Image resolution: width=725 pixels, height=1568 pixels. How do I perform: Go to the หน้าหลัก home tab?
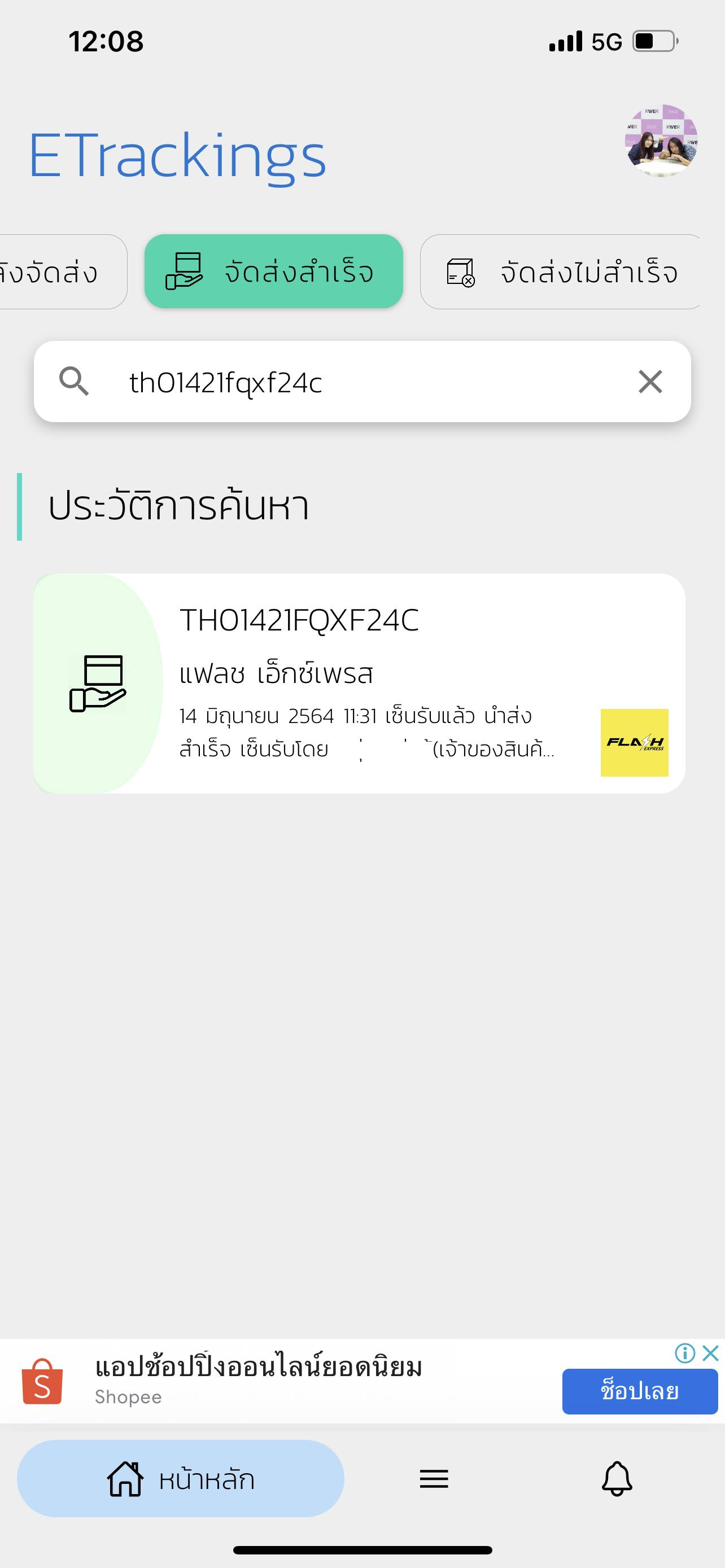click(180, 1478)
